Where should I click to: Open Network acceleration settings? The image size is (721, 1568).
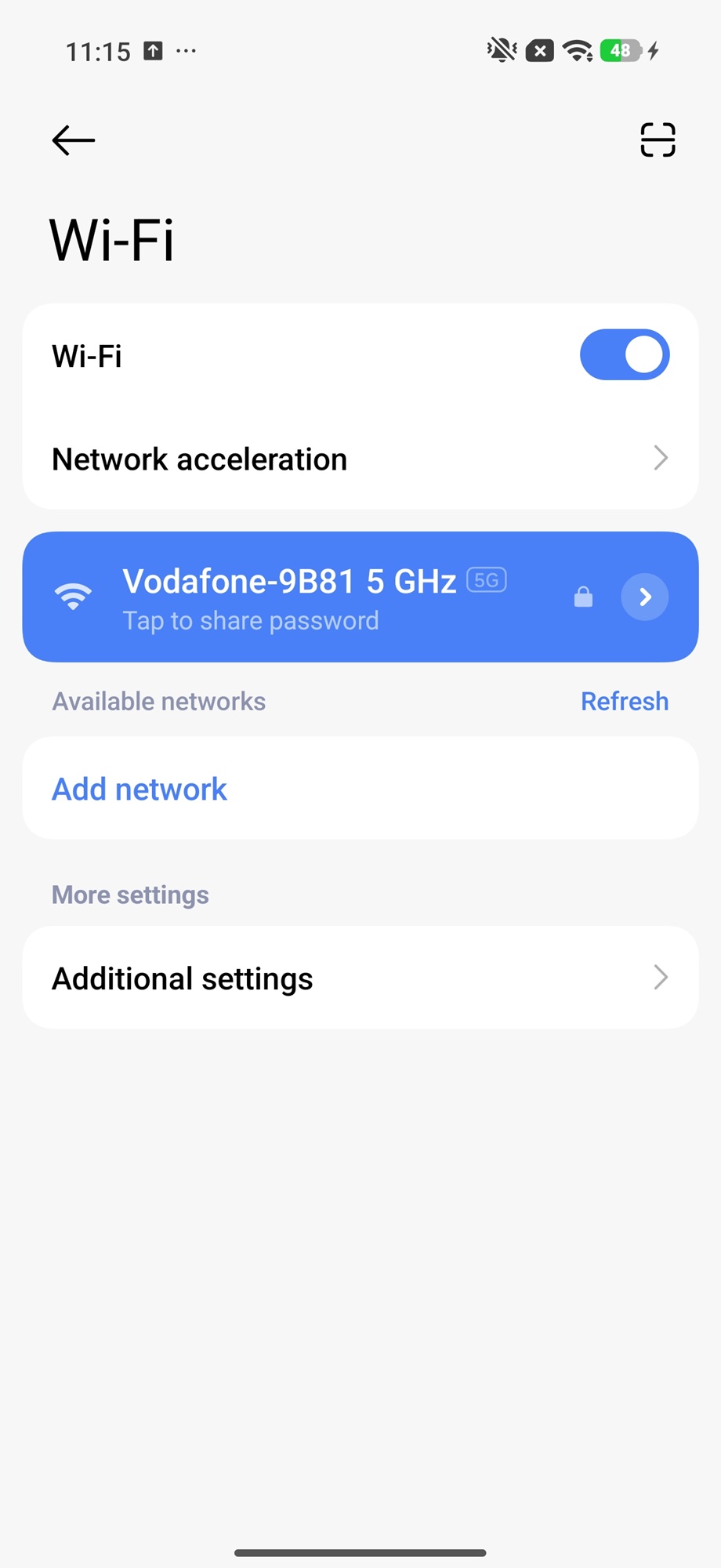pyautogui.click(x=360, y=459)
